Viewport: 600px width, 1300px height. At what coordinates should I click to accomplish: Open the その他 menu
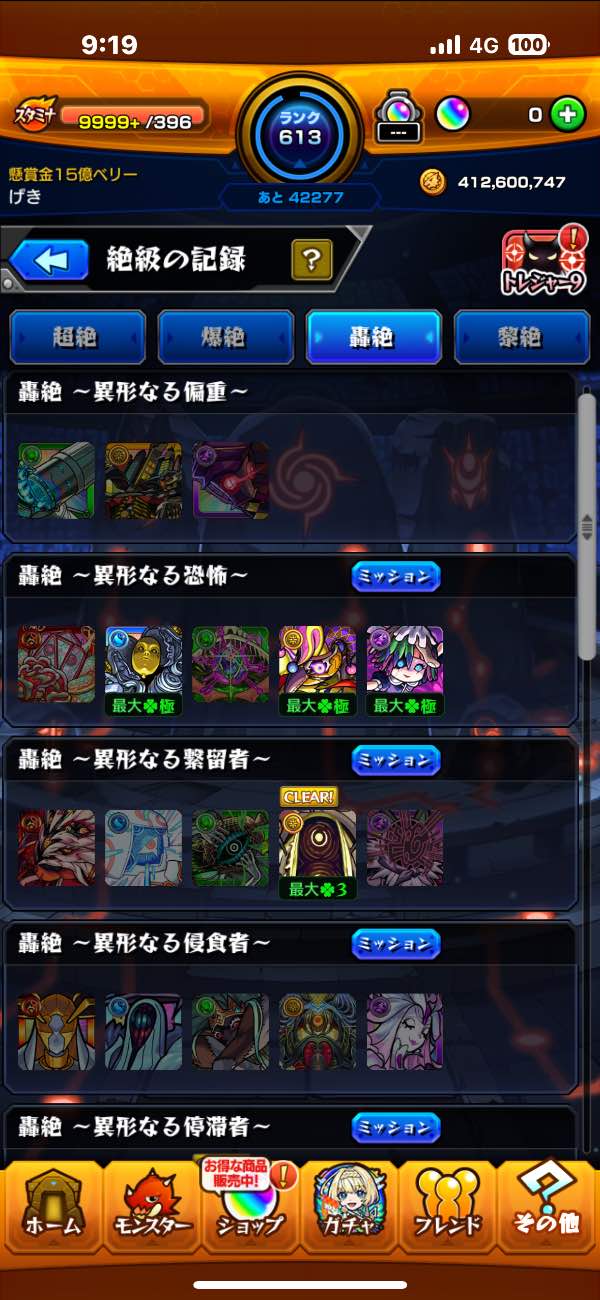548,1210
